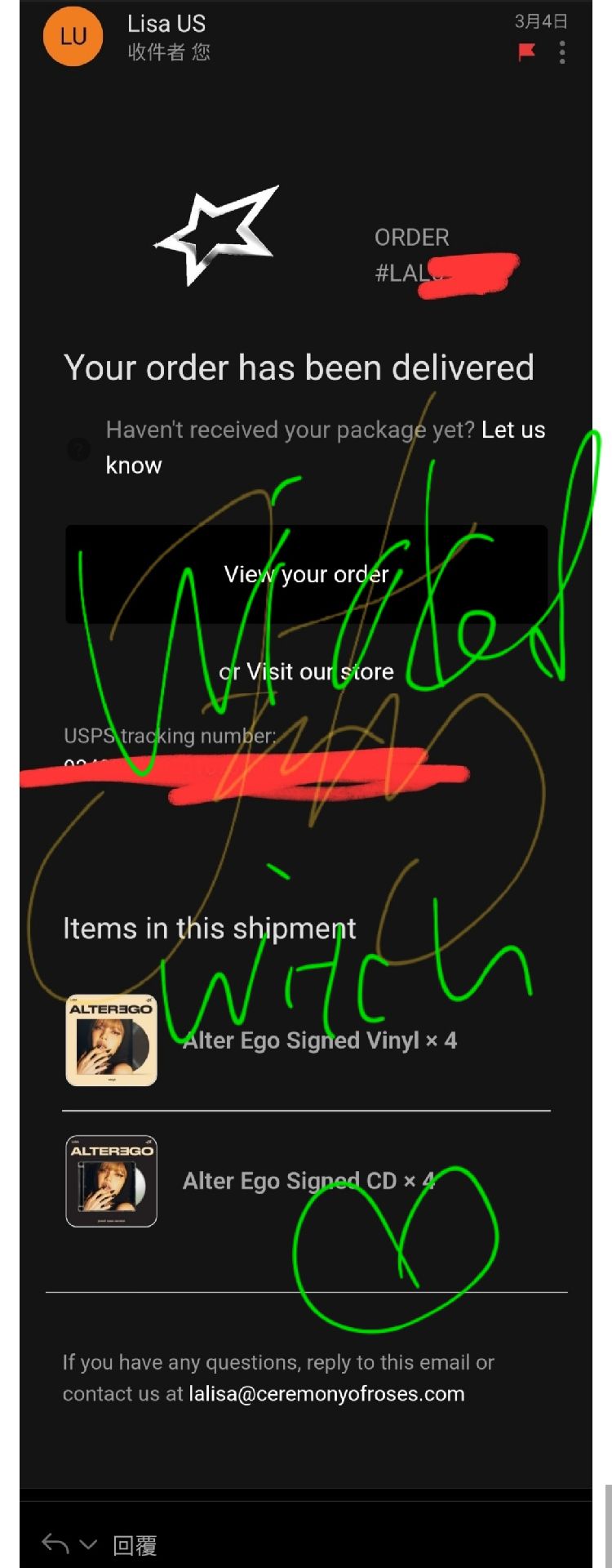Open the Lisa US sender avatar

point(73,37)
